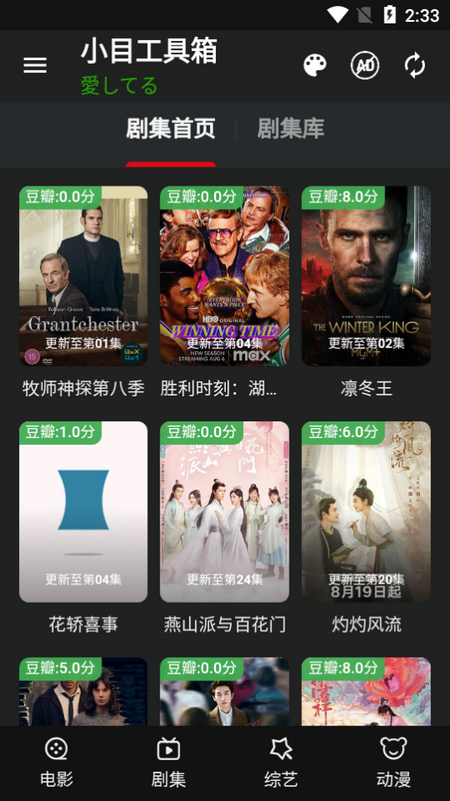Go to the 电影 section
Screen dimensions: 450x801
56,763
